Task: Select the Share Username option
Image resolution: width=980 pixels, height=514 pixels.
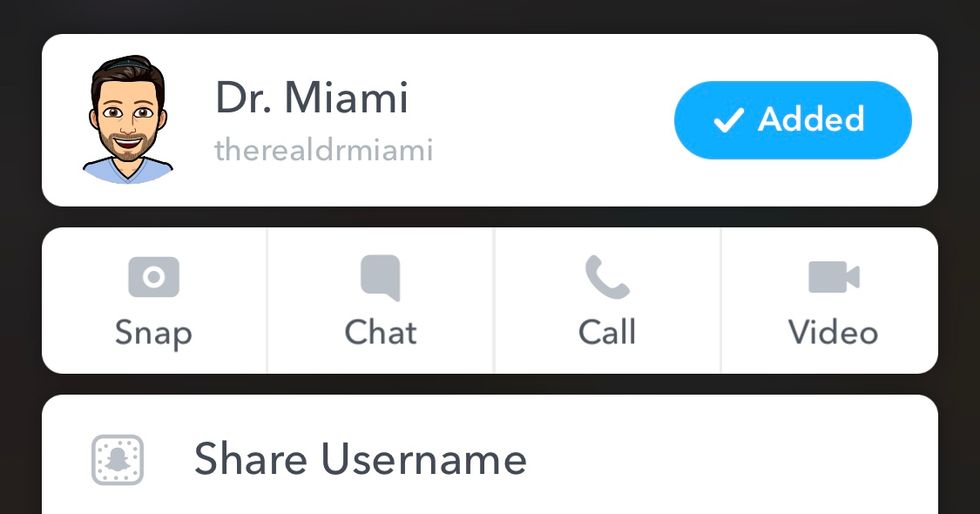Action: coord(360,460)
